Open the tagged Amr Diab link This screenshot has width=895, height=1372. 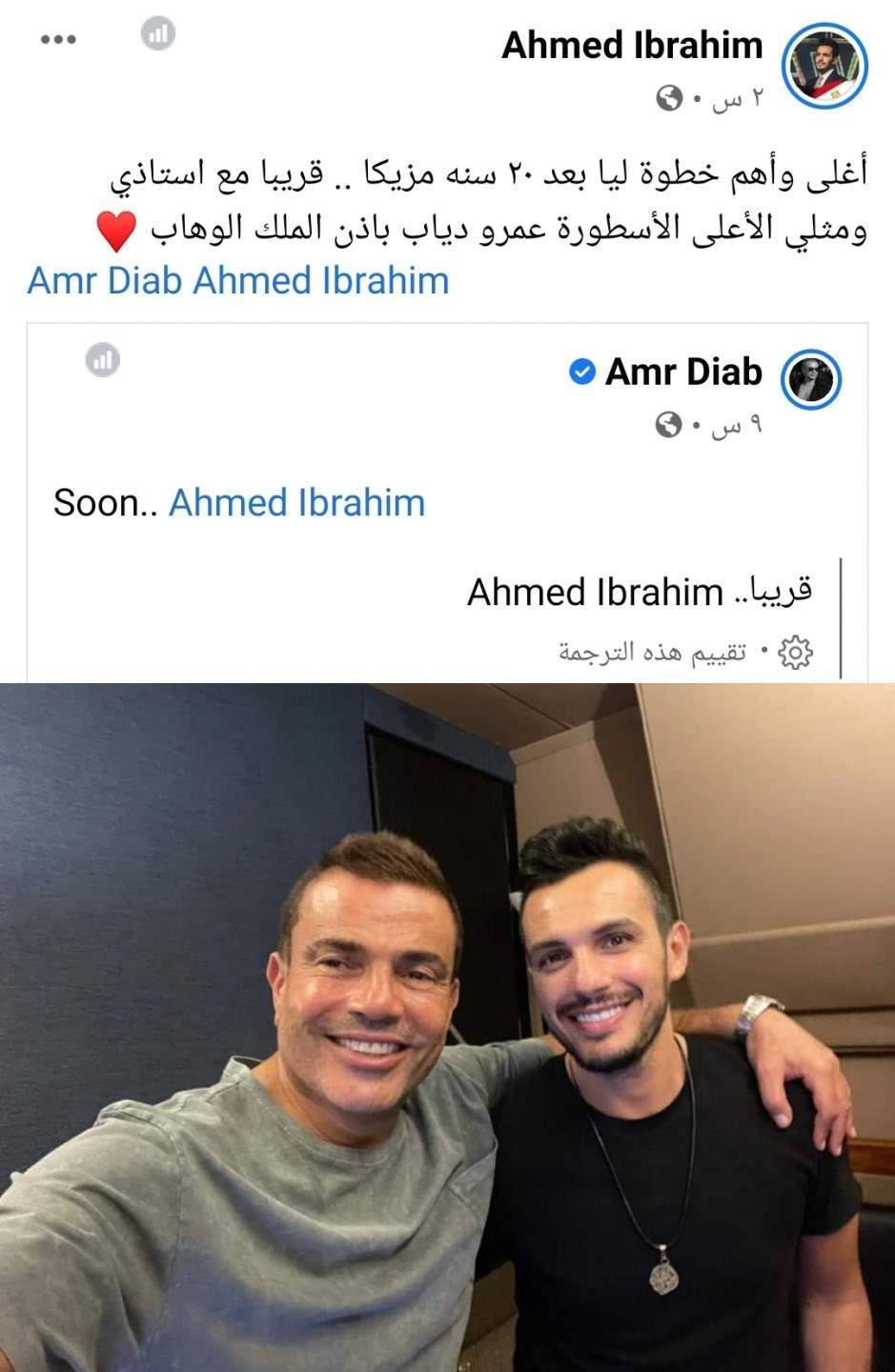click(105, 281)
